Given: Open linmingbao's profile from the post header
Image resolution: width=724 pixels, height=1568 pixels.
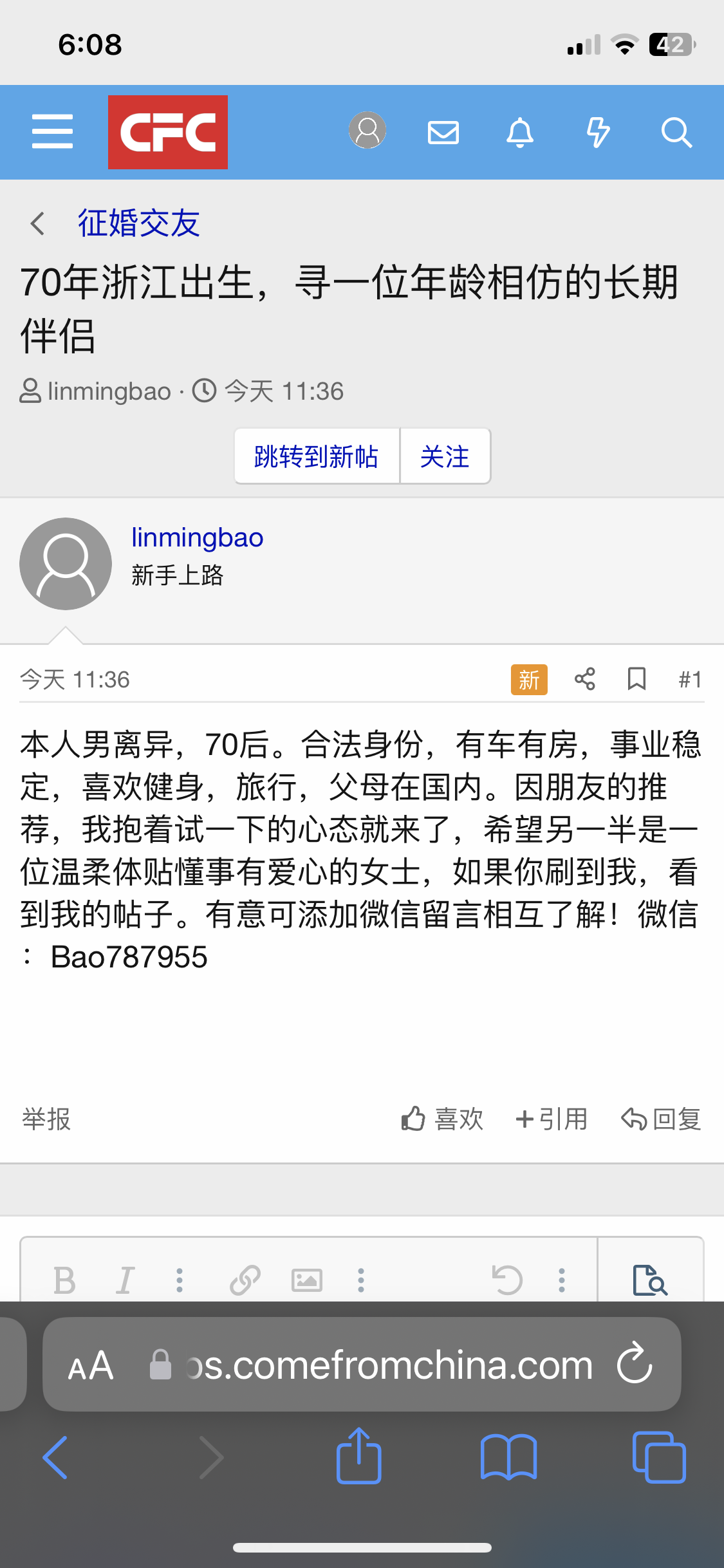Looking at the screenshot, I should tap(197, 537).
